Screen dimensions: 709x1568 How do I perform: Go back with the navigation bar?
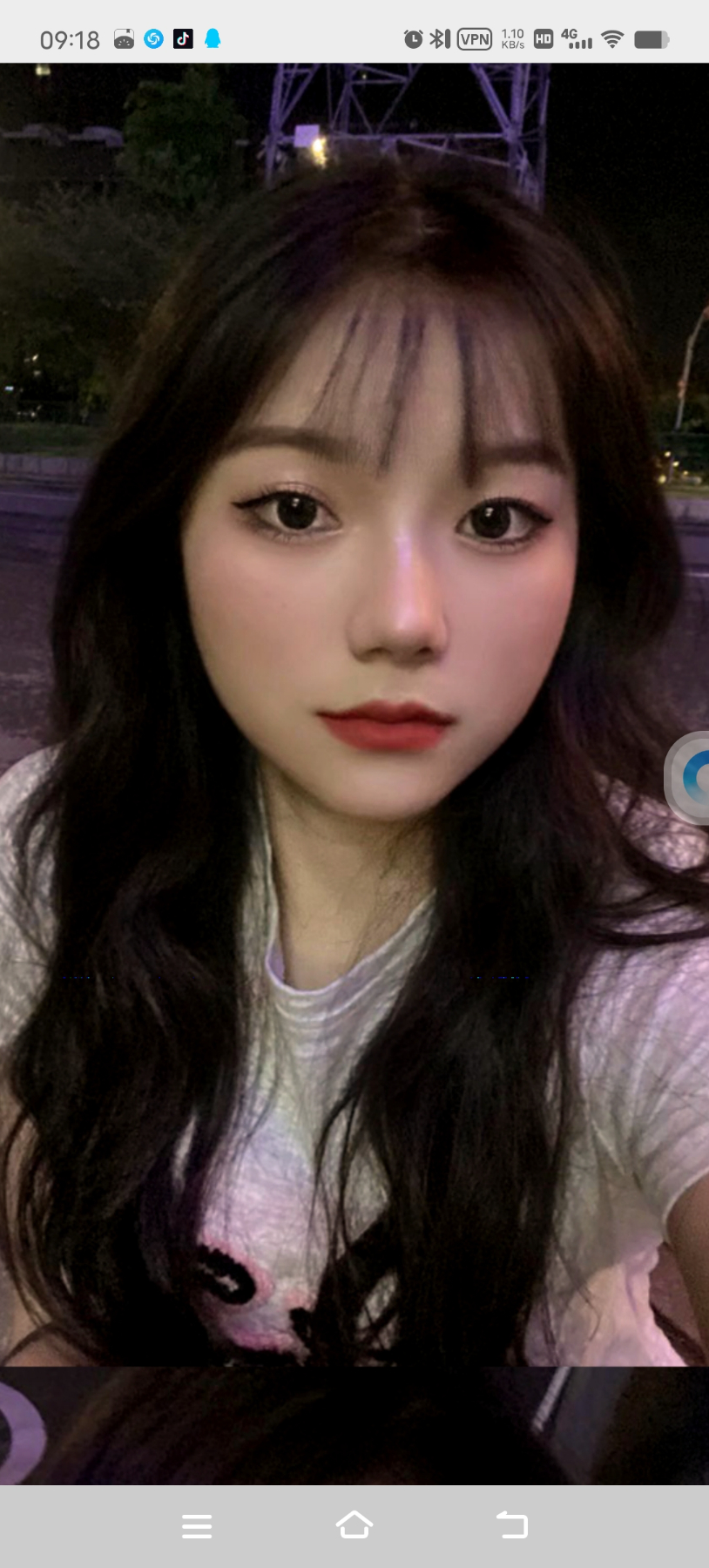pos(512,1525)
